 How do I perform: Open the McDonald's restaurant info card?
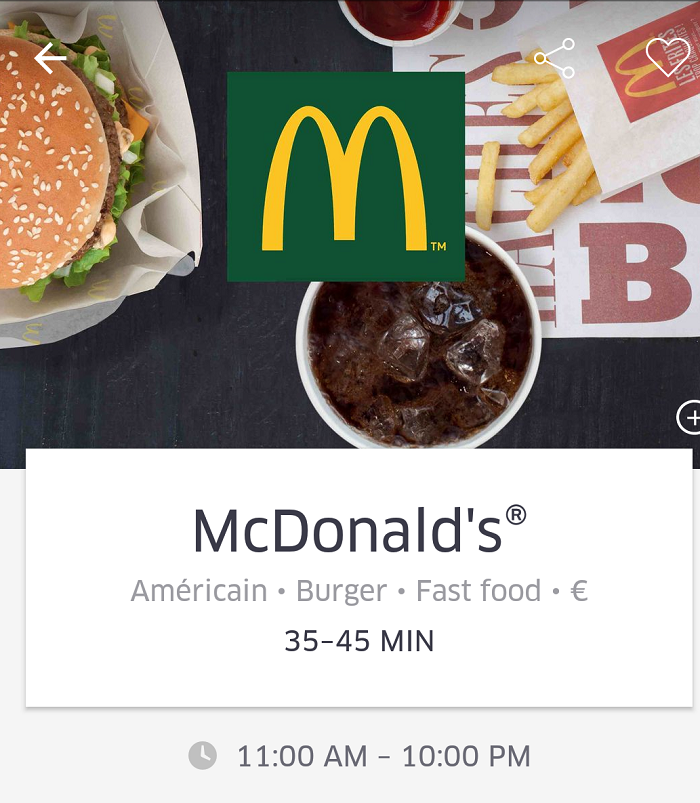[359, 577]
